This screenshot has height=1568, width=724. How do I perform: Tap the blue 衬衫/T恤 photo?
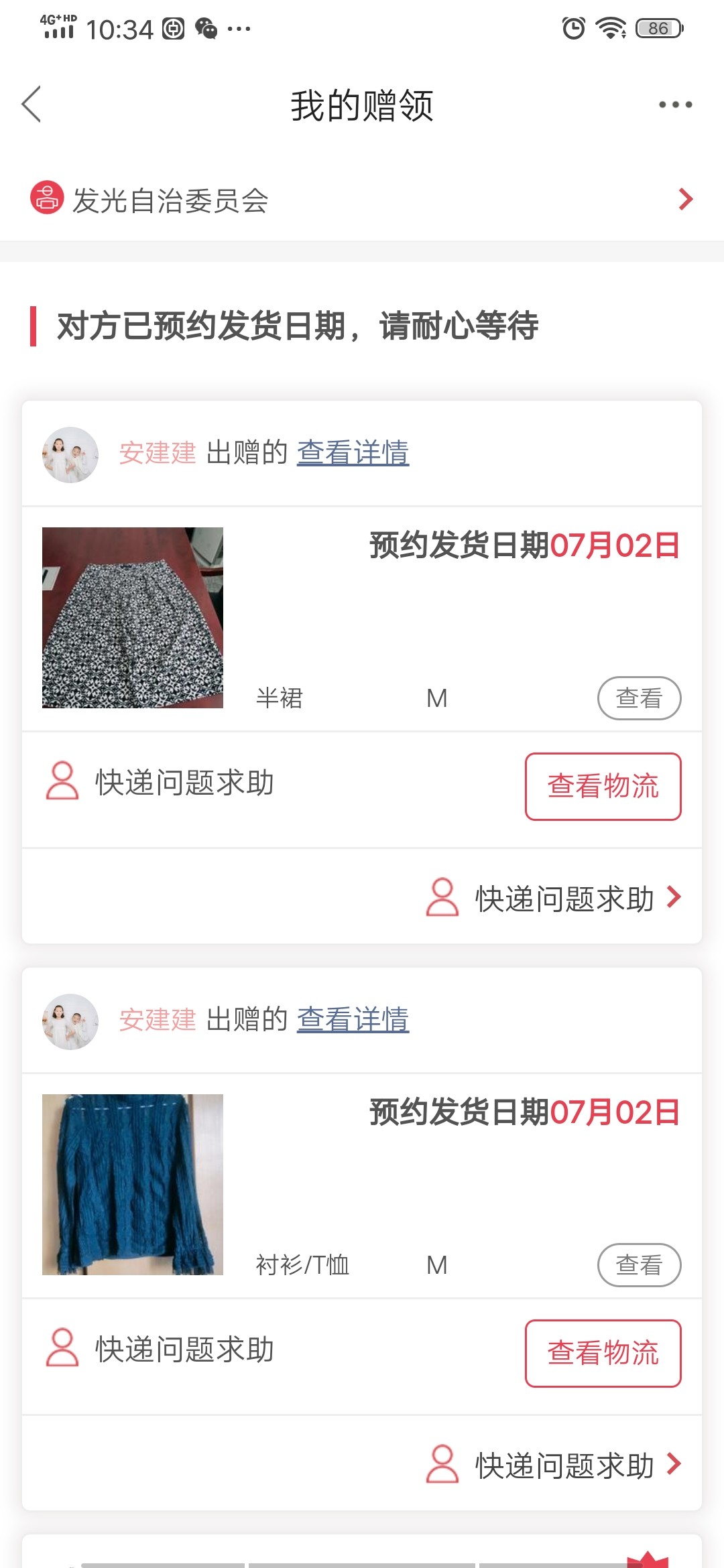[x=133, y=1184]
